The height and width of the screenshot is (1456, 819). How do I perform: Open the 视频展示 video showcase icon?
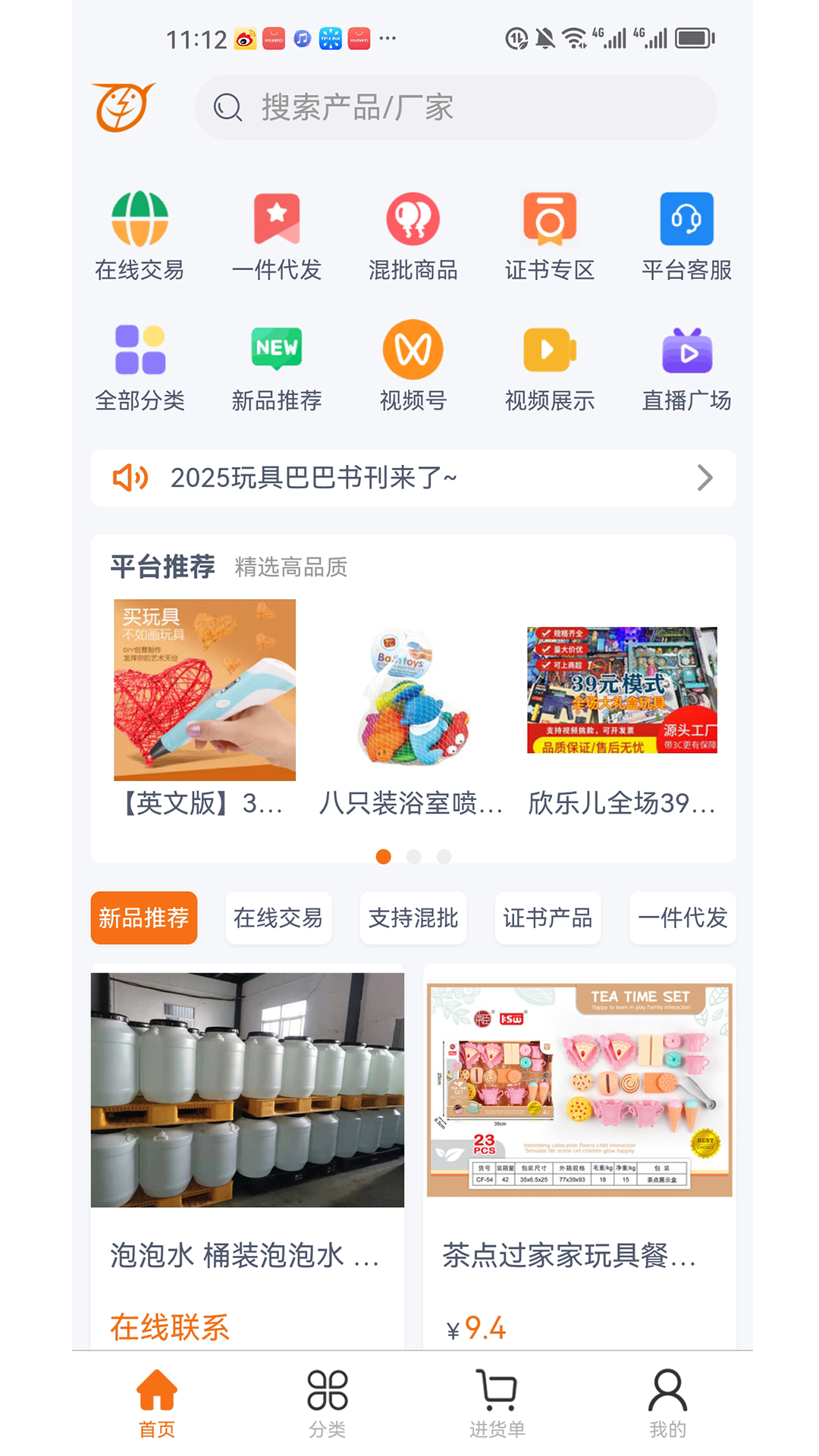click(x=548, y=349)
